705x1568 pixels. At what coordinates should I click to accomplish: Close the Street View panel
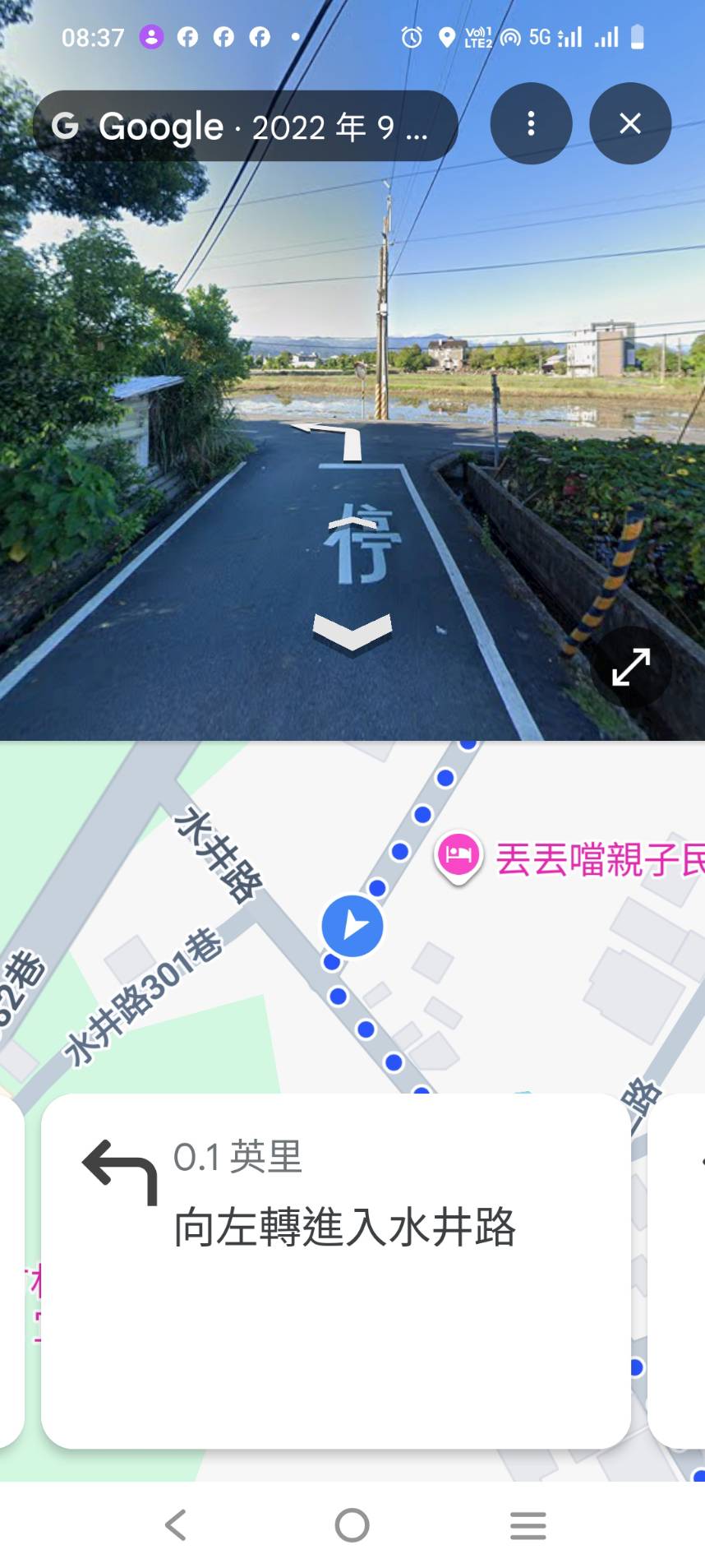click(x=630, y=123)
